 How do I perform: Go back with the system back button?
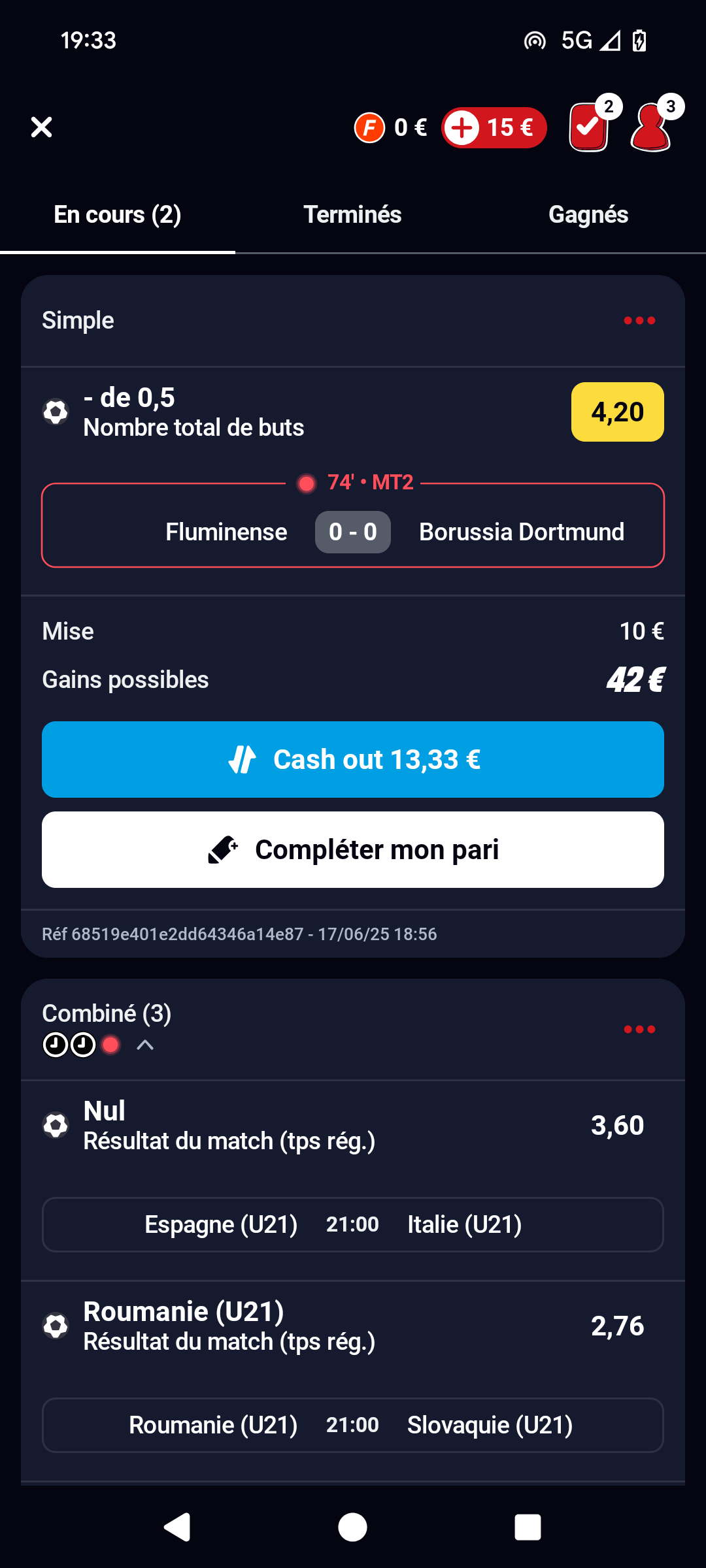tap(176, 1527)
